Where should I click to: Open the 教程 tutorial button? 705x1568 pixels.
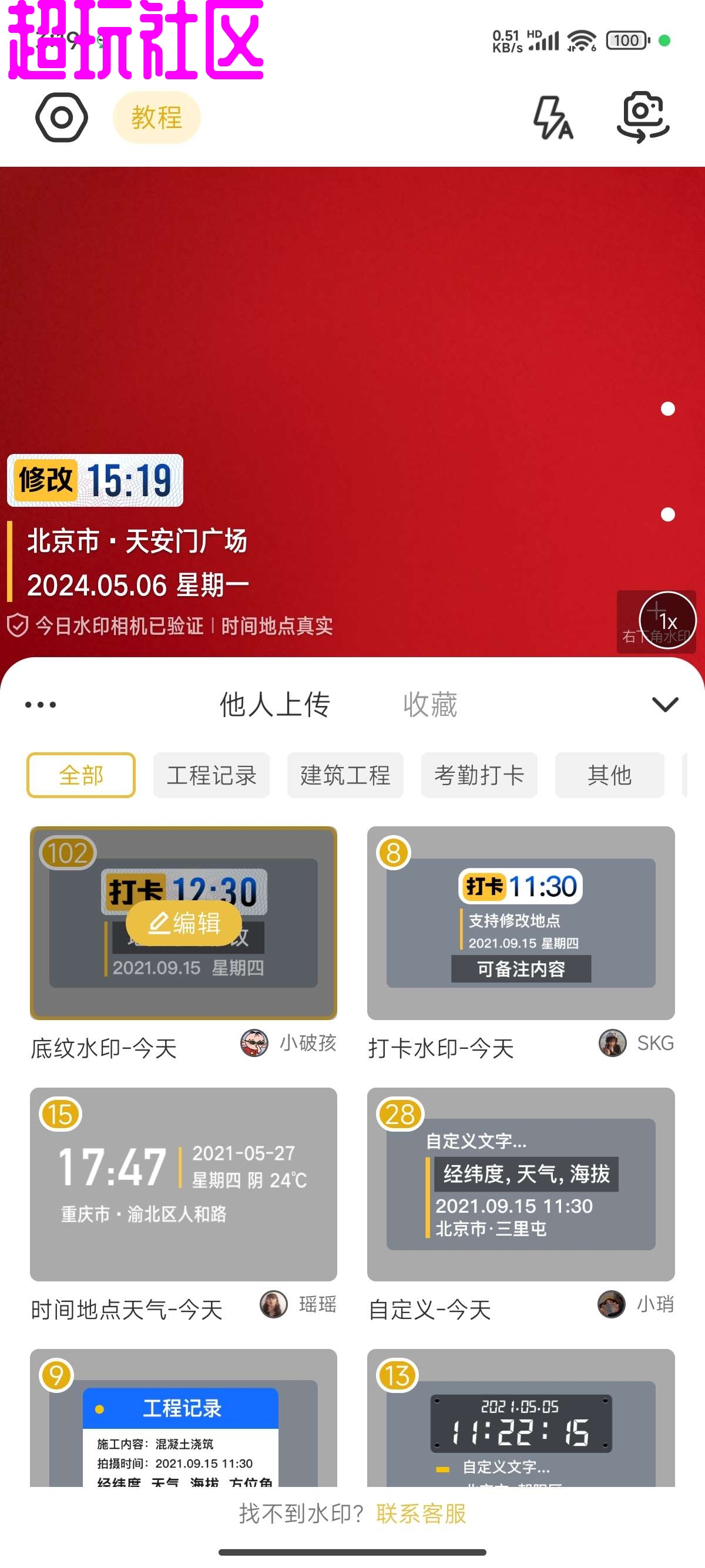click(x=156, y=117)
